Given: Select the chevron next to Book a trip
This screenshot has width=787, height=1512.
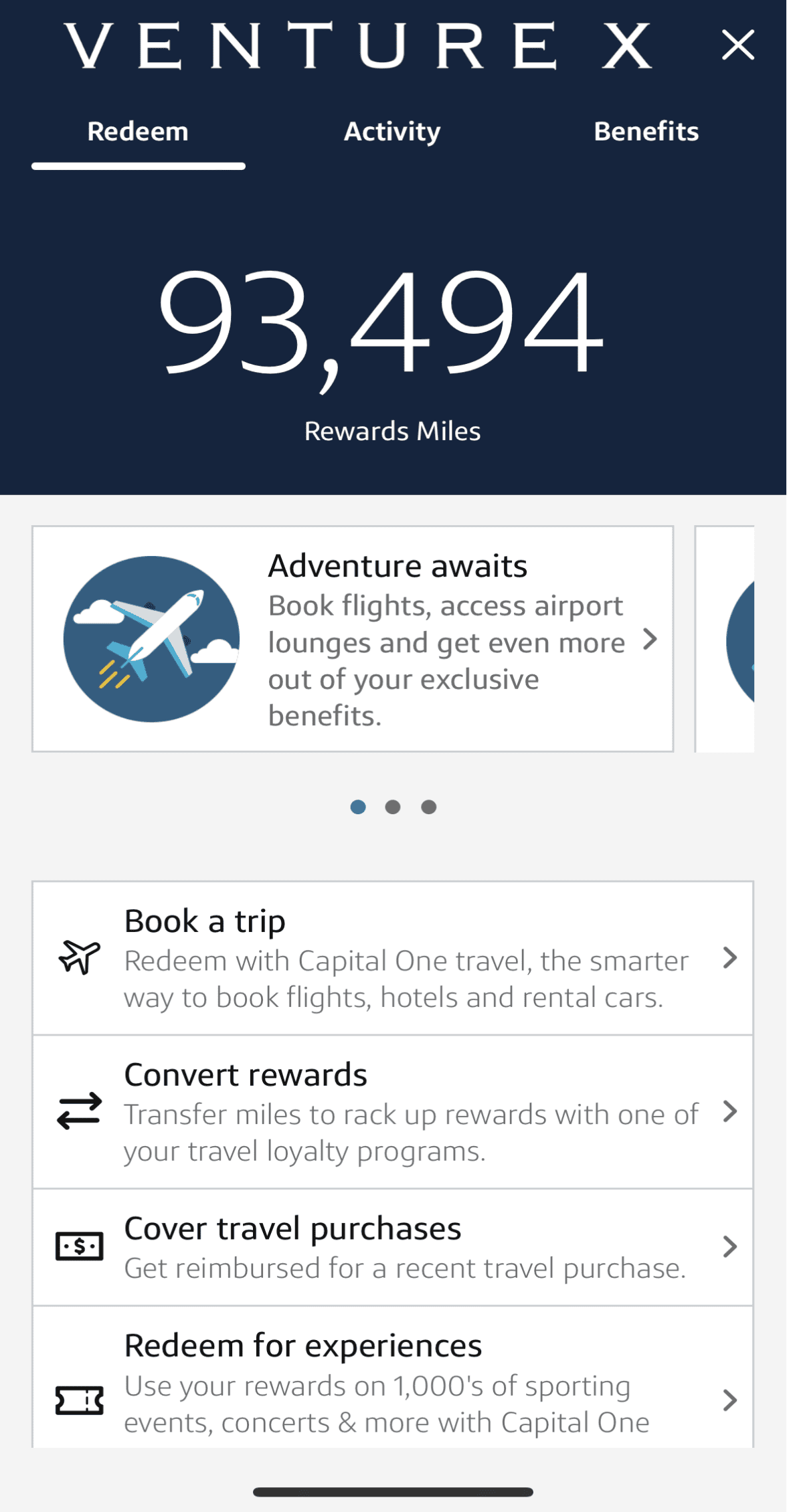Looking at the screenshot, I should click(x=729, y=957).
